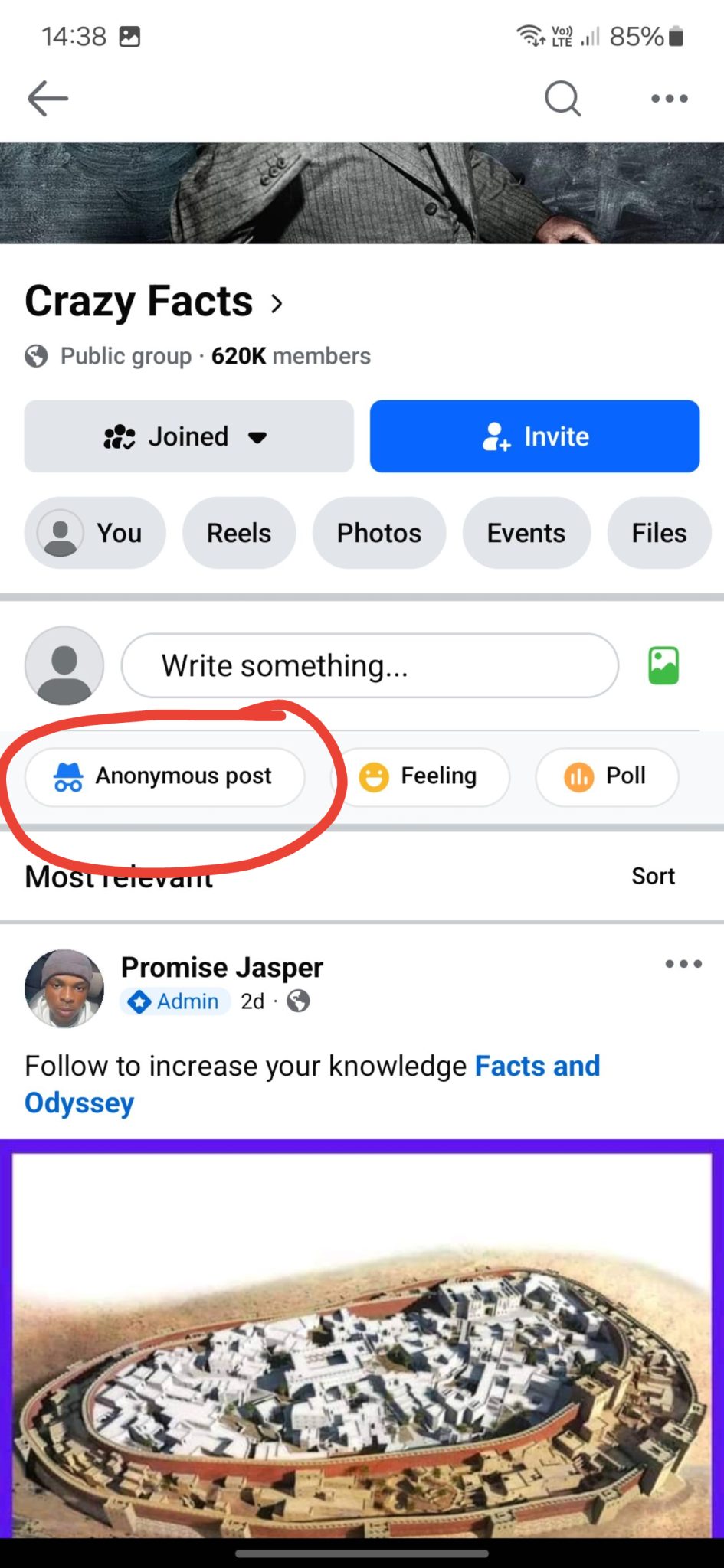Tap the Poll chart icon

click(x=580, y=776)
